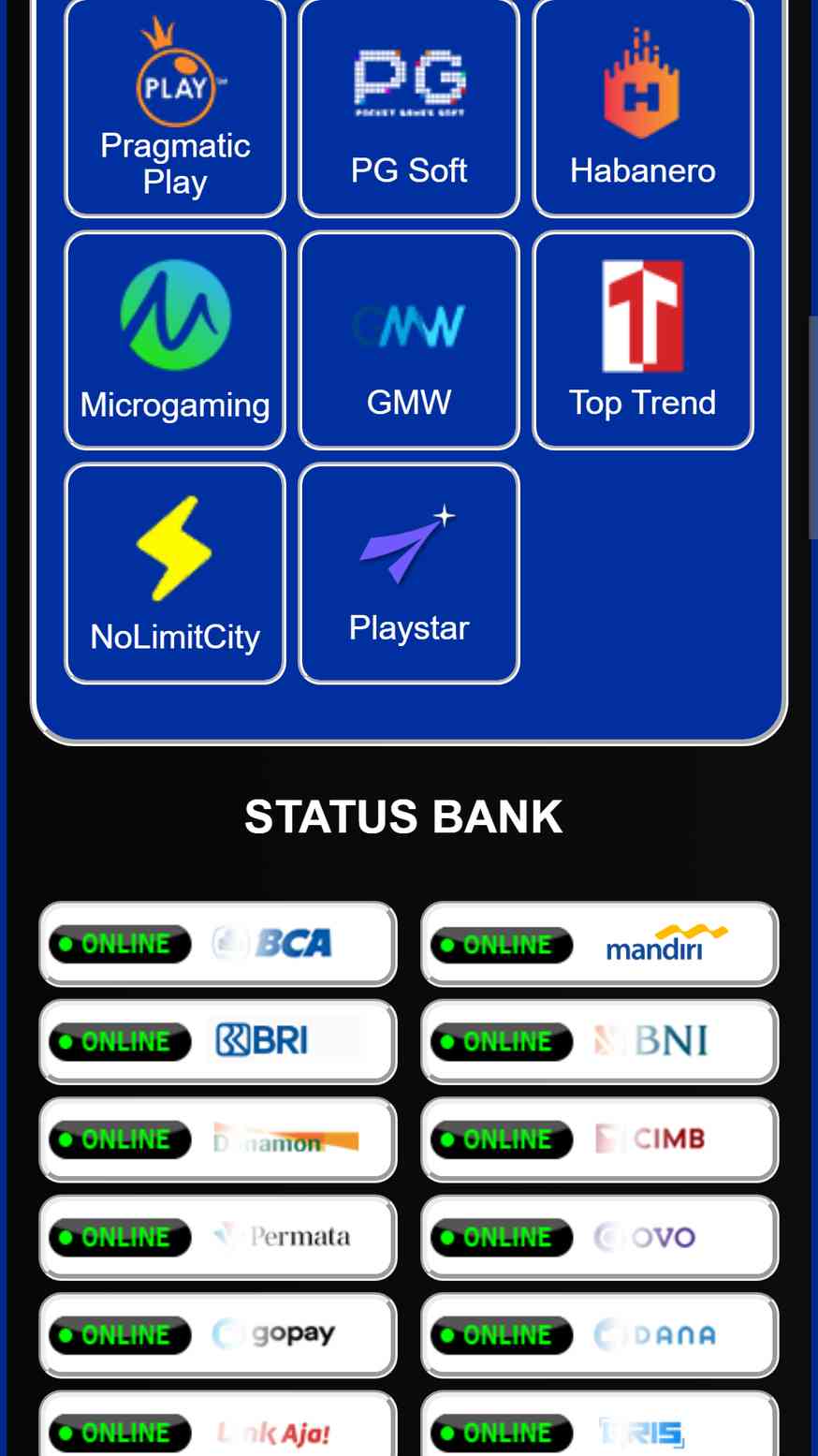The image size is (818, 1456).
Task: Open the Top Trend provider
Action: point(643,341)
